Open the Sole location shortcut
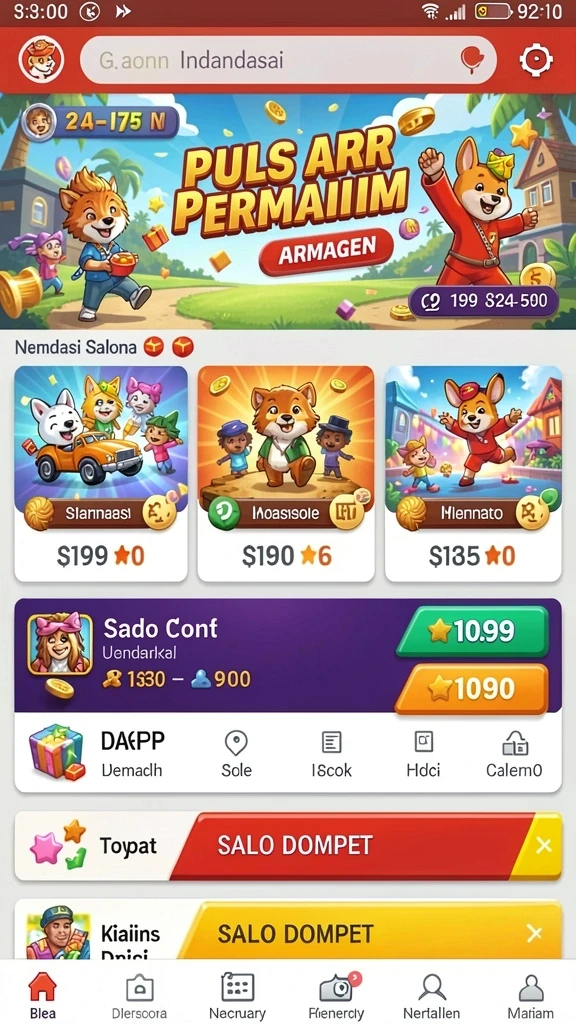Image resolution: width=576 pixels, height=1024 pixels. [x=236, y=754]
